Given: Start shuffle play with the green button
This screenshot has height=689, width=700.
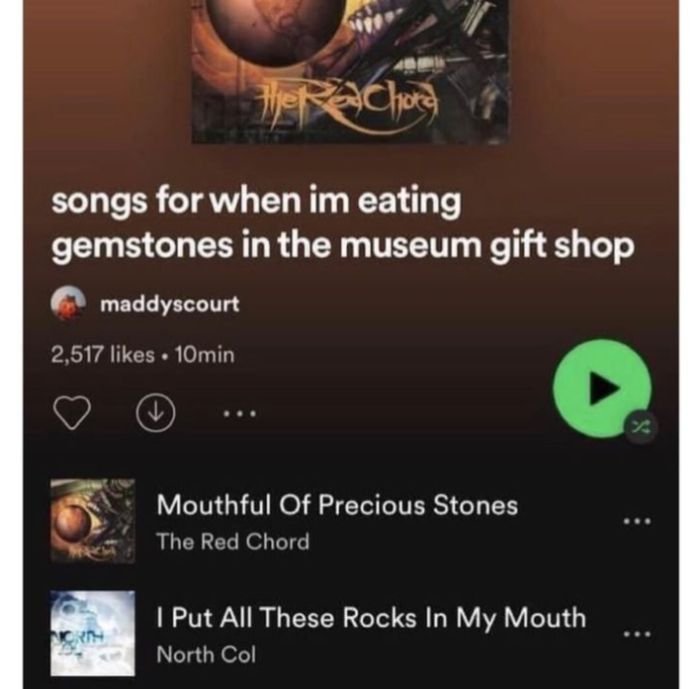Looking at the screenshot, I should click(601, 390).
